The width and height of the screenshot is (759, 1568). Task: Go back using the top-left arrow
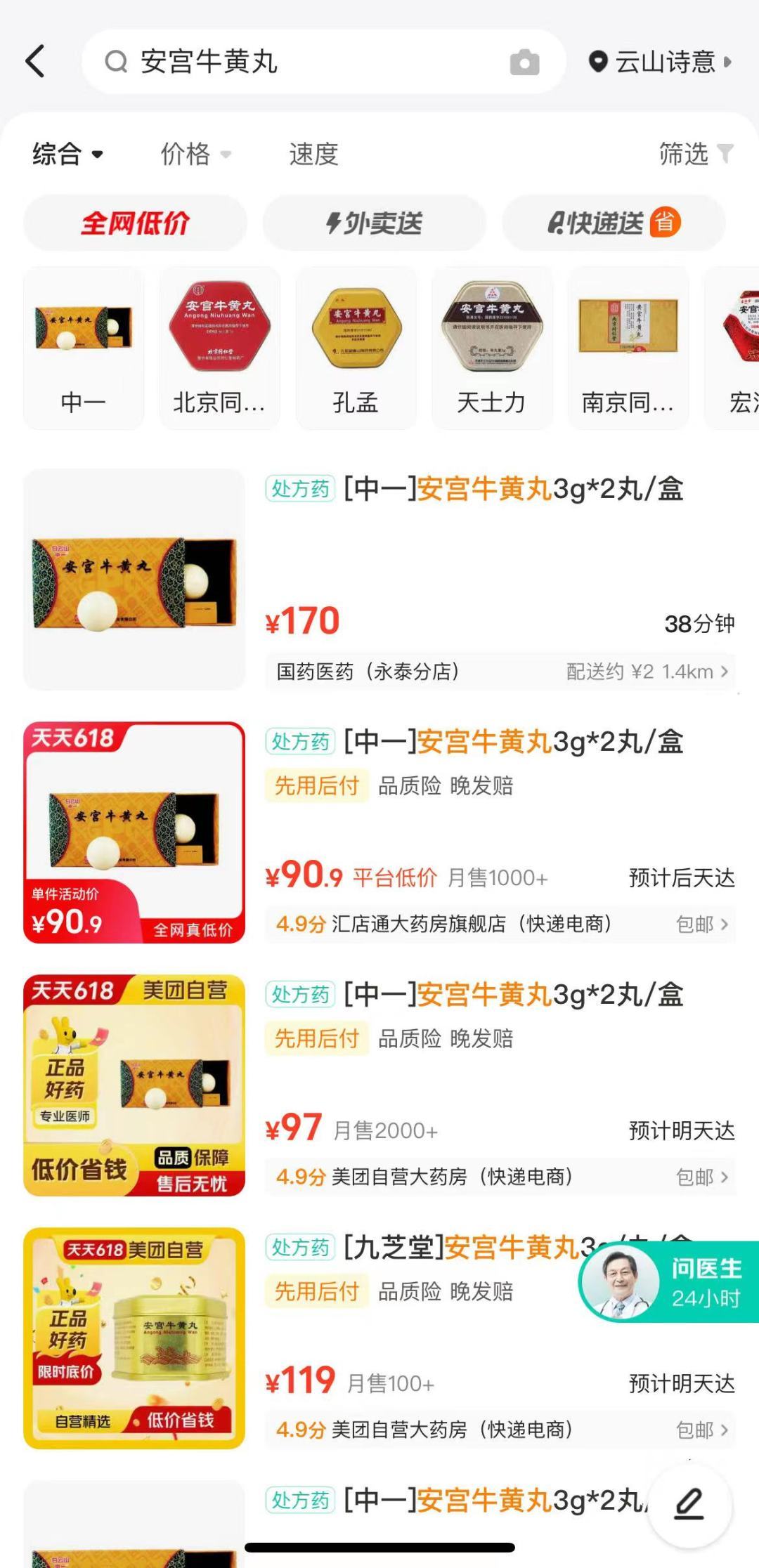[35, 61]
